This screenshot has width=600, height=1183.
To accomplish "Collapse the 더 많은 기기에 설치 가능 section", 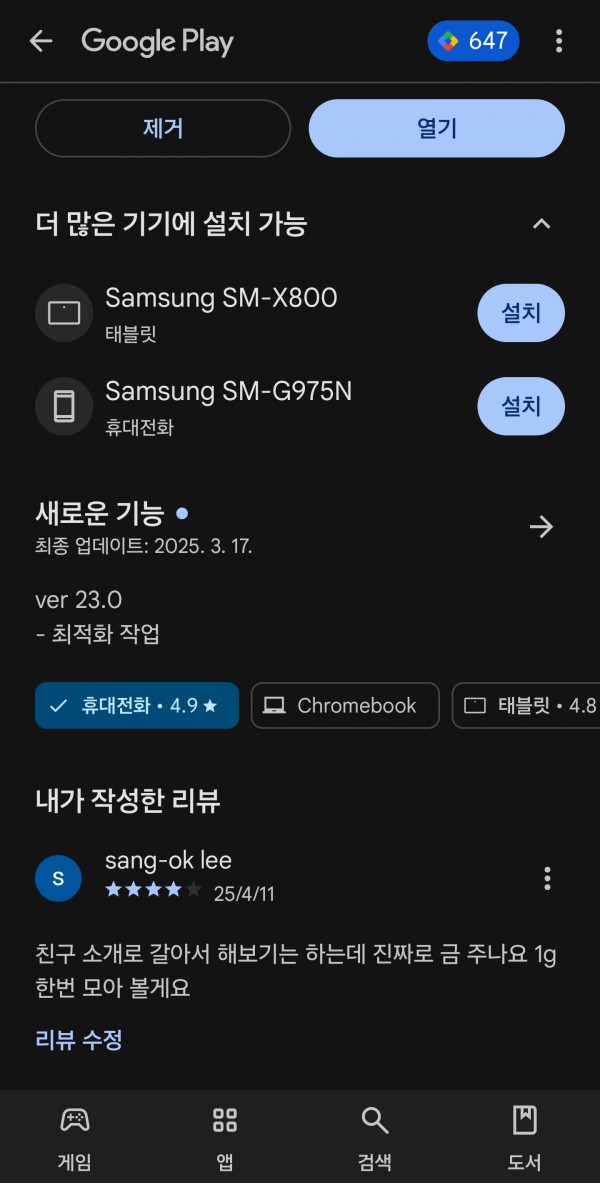I will tap(541, 224).
